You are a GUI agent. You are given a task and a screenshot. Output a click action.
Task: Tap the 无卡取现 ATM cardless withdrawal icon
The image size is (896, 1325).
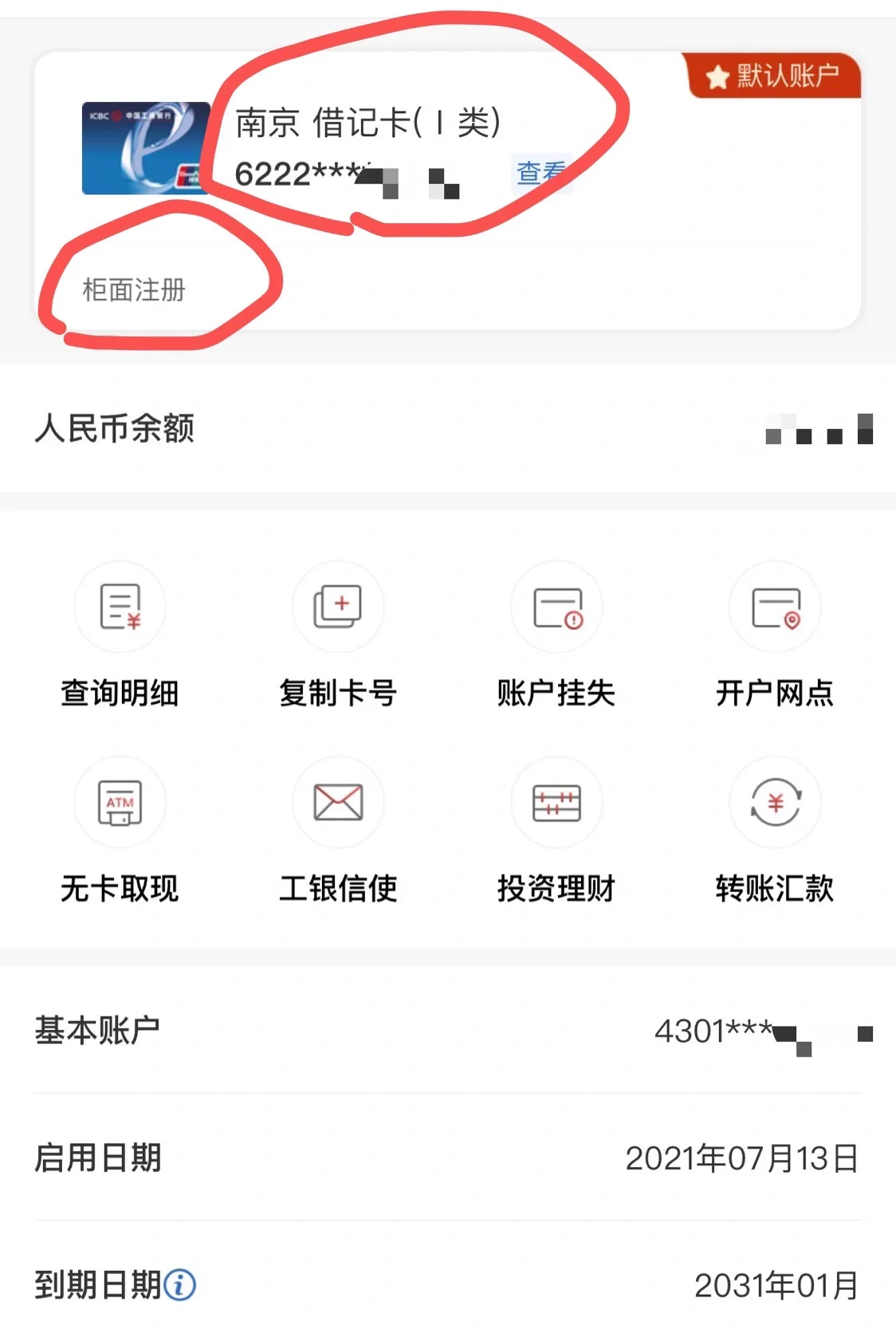coord(120,803)
